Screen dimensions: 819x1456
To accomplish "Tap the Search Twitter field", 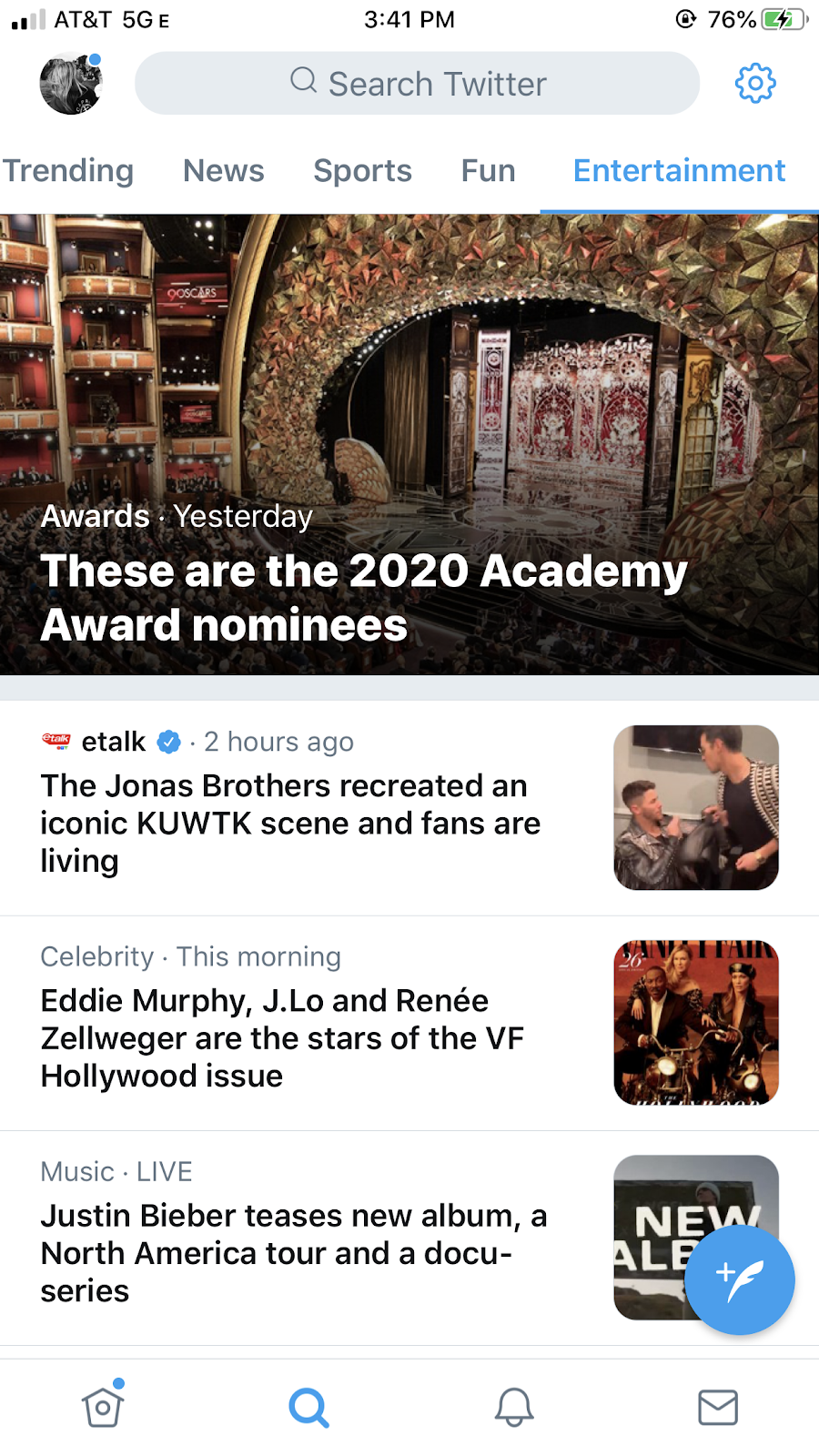I will coord(417,83).
